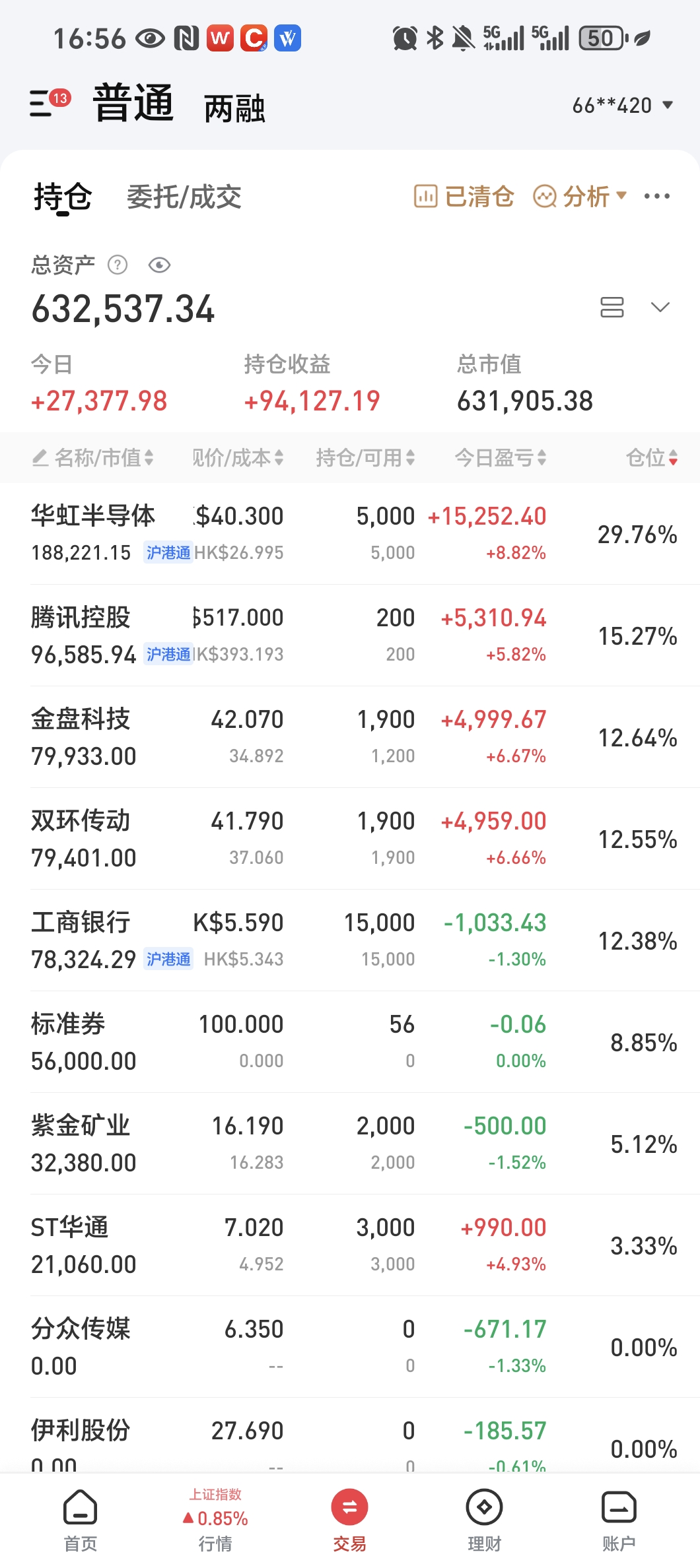700x1568 pixels.
Task: Open the three-dot overflow menu
Action: (656, 197)
